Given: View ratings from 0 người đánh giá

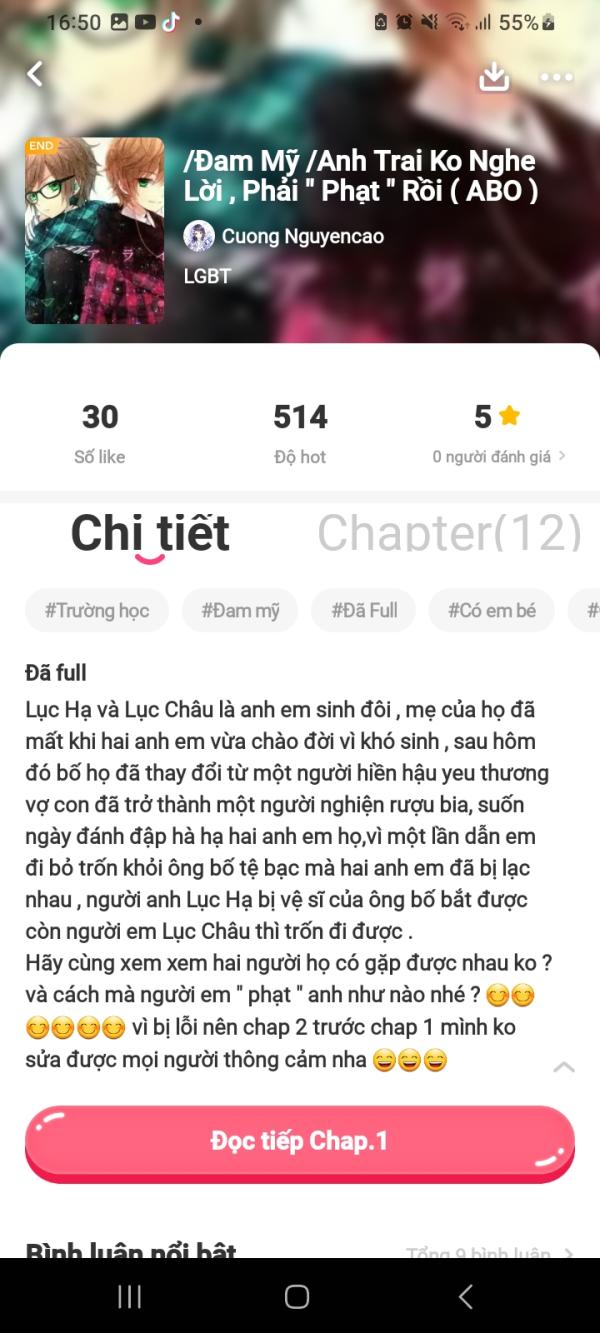Looking at the screenshot, I should point(499,457).
